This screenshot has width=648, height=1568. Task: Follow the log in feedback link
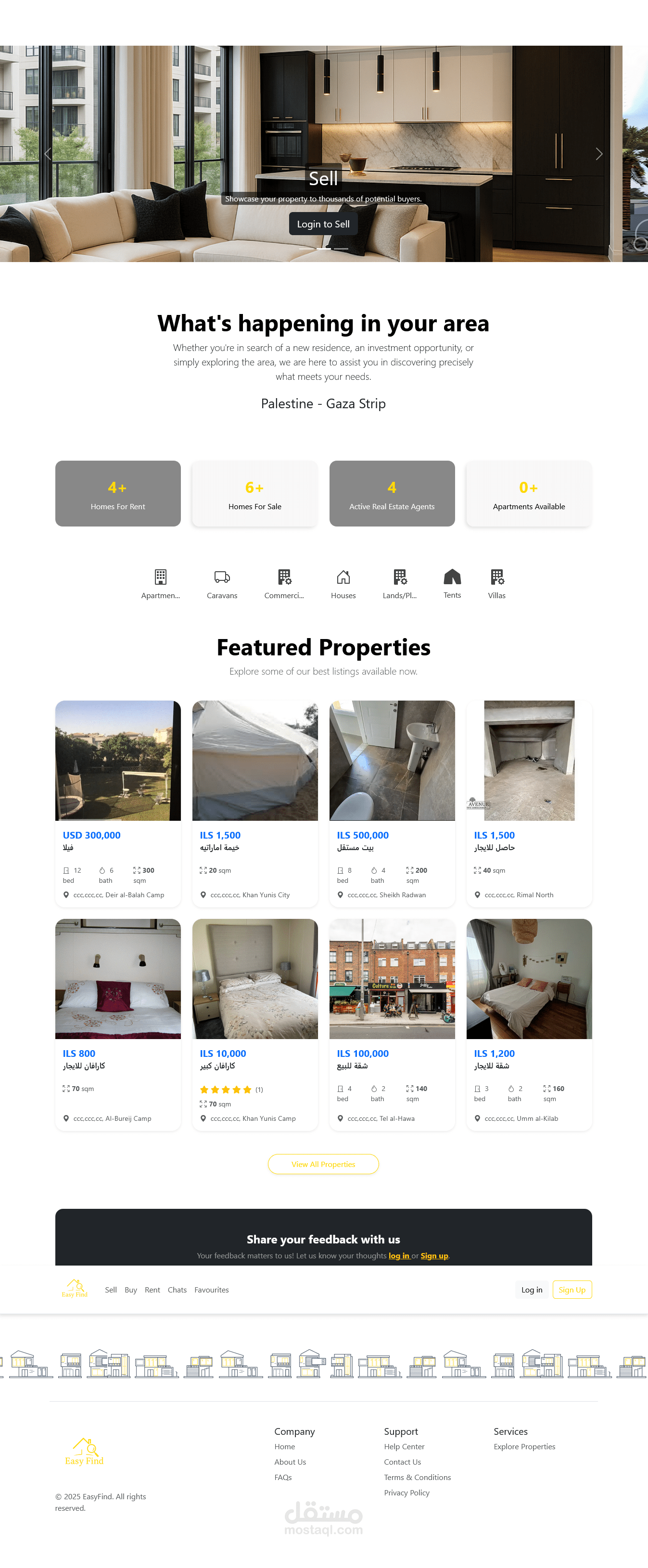399,1255
